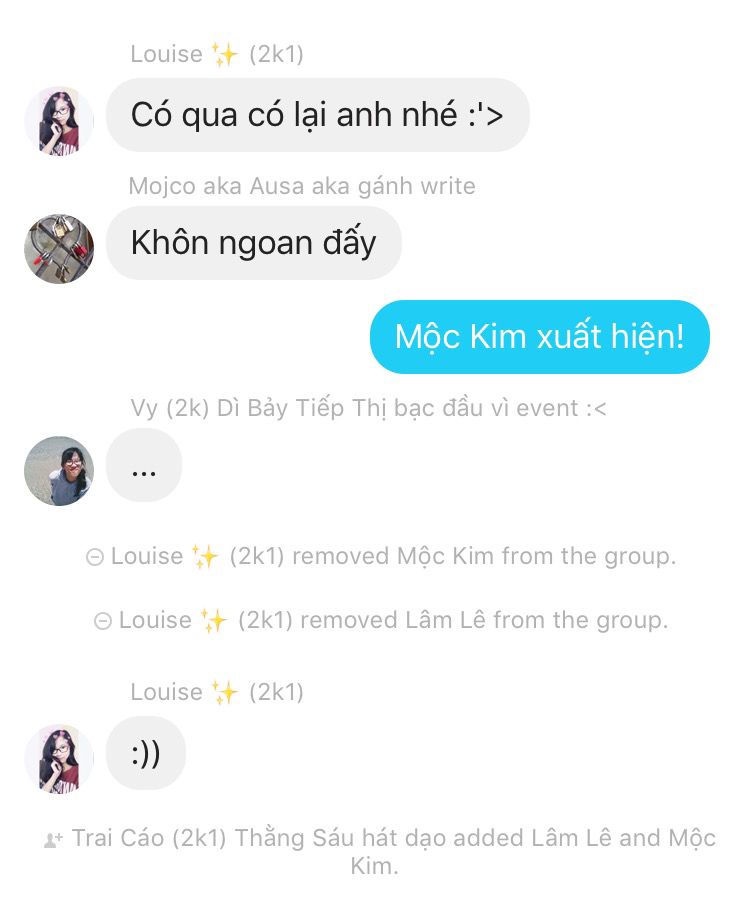The height and width of the screenshot is (900, 750).
Task: Tap the "Có qua có lại anh nhé" bubble
Action: (x=317, y=115)
